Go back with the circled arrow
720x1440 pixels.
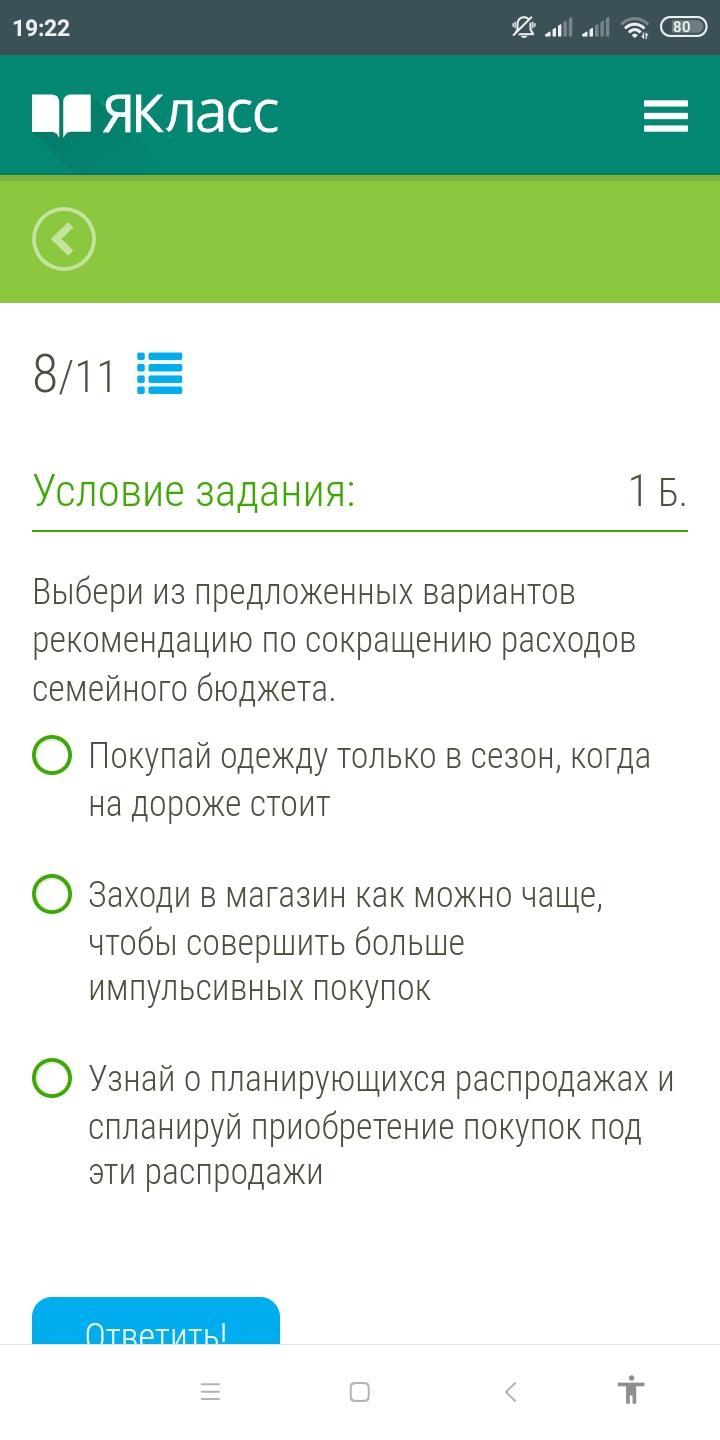point(64,239)
